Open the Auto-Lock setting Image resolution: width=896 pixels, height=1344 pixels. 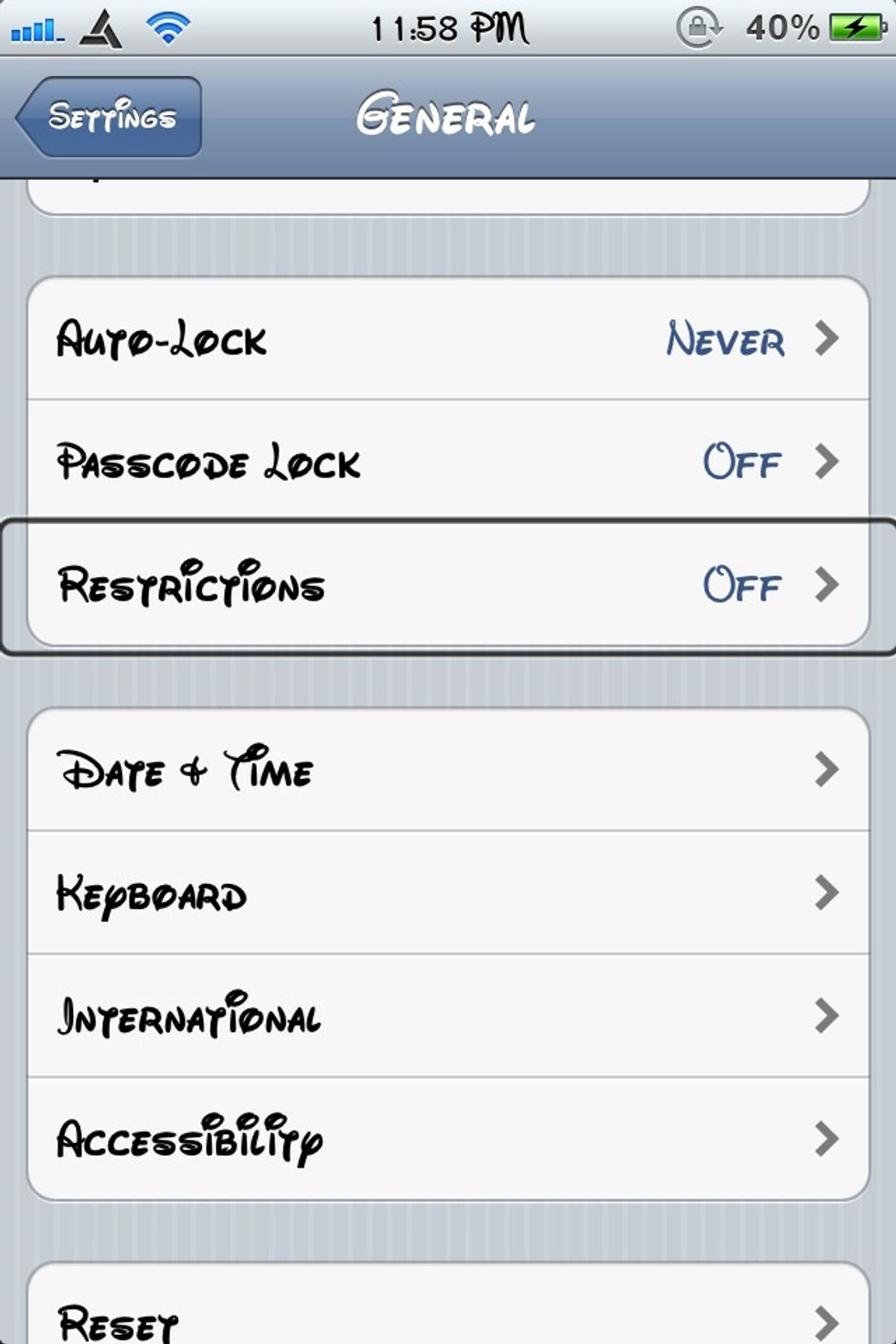(x=448, y=339)
